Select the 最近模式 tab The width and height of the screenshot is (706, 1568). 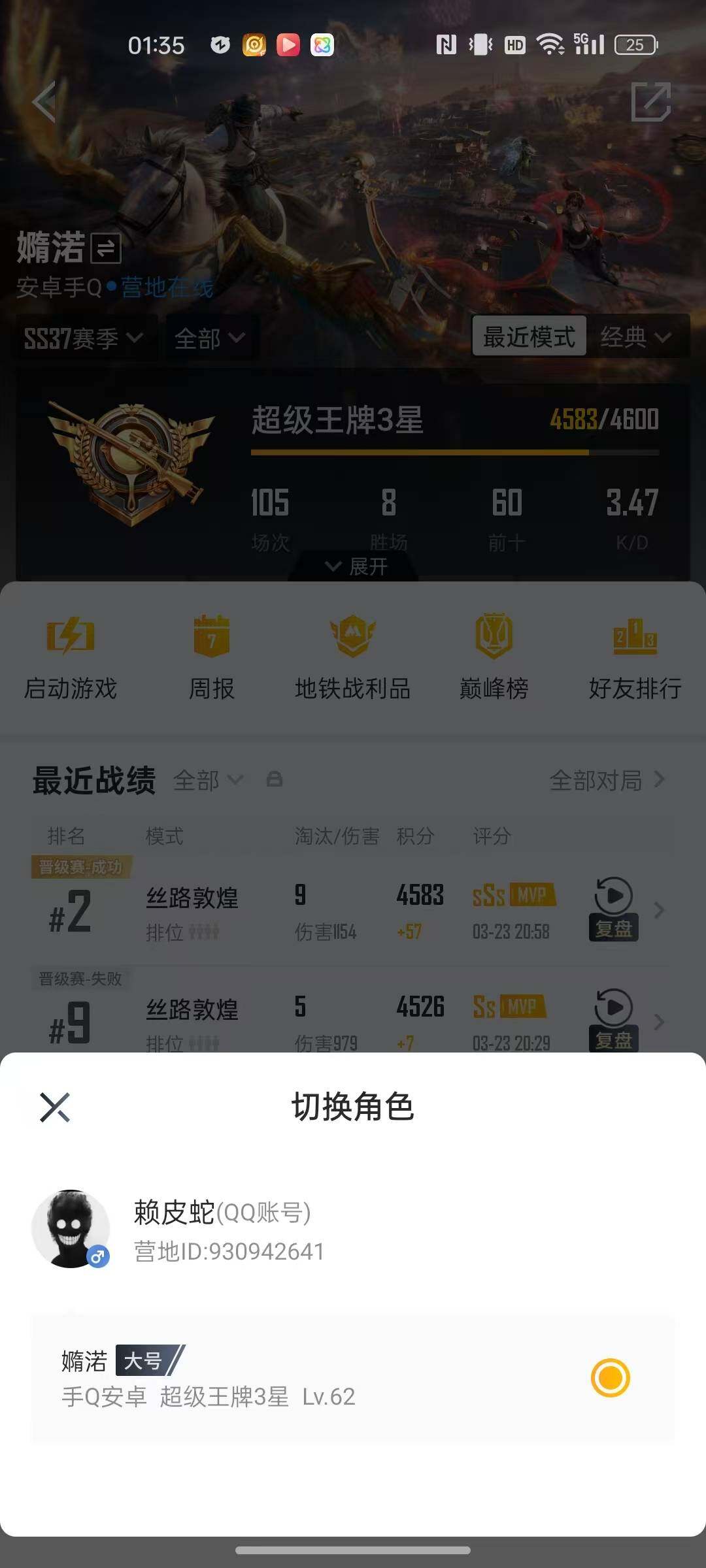(529, 336)
